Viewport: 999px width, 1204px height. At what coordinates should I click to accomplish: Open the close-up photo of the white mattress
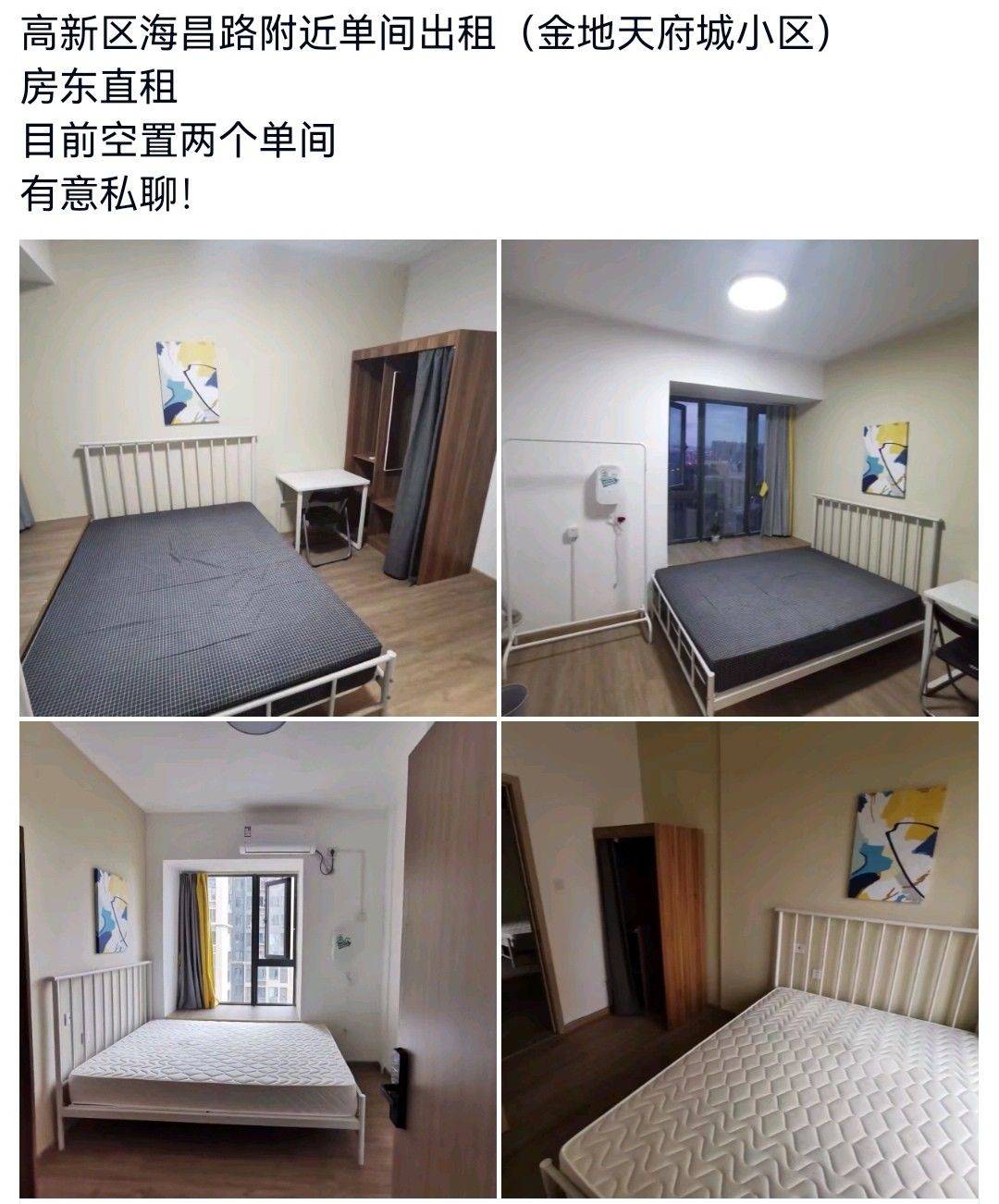pyautogui.click(x=740, y=959)
